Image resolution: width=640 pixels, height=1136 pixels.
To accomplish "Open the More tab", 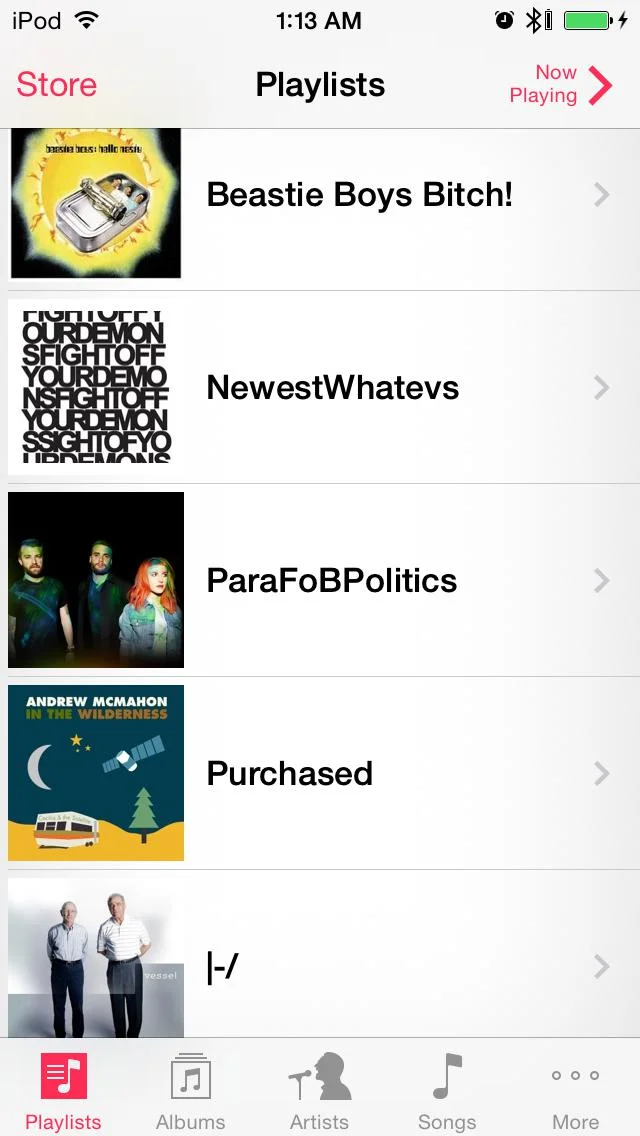I will (x=575, y=1090).
